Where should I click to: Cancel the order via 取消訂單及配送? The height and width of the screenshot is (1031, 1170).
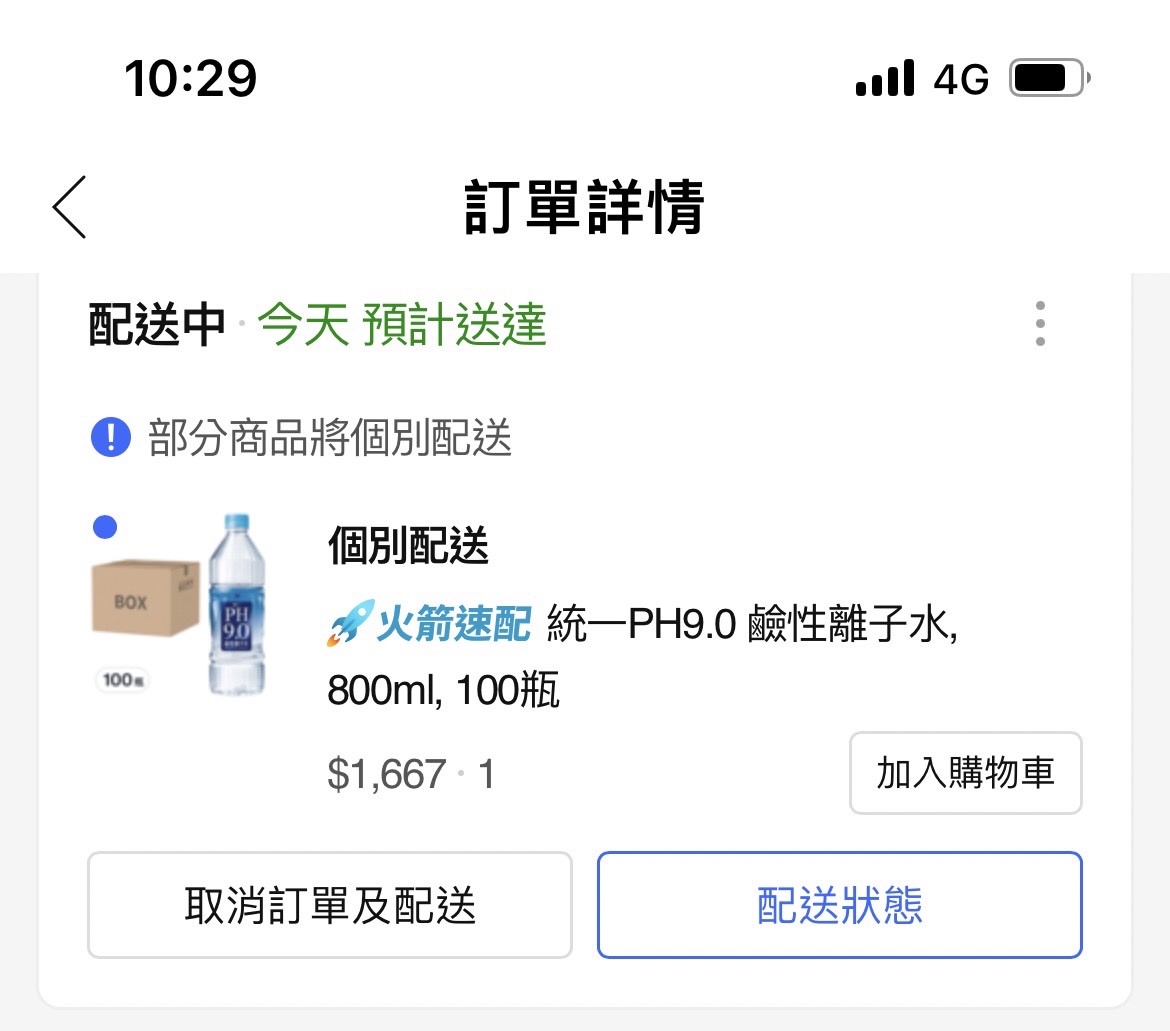[x=330, y=905]
